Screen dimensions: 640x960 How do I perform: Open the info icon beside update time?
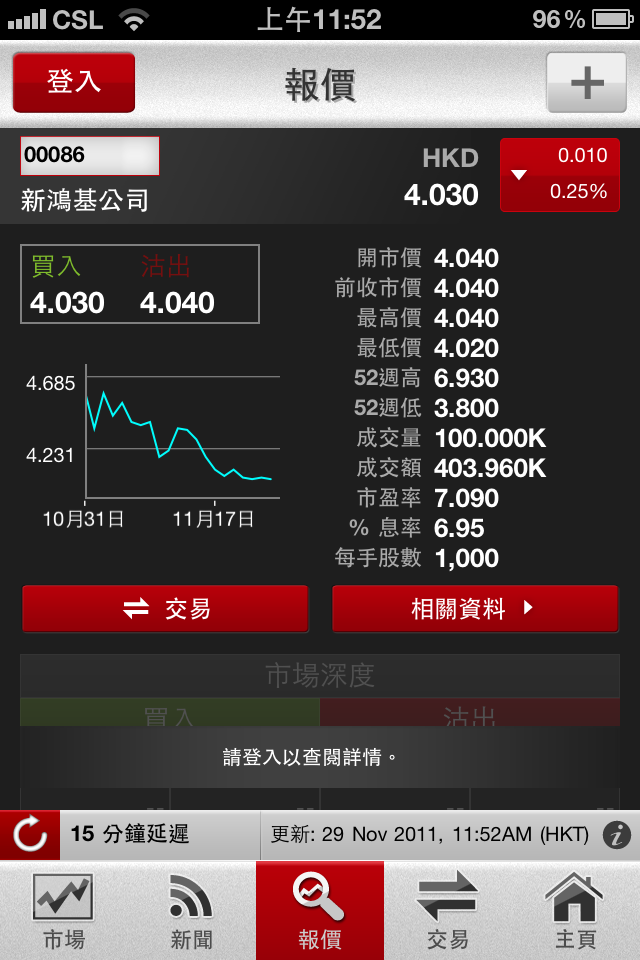[617, 835]
